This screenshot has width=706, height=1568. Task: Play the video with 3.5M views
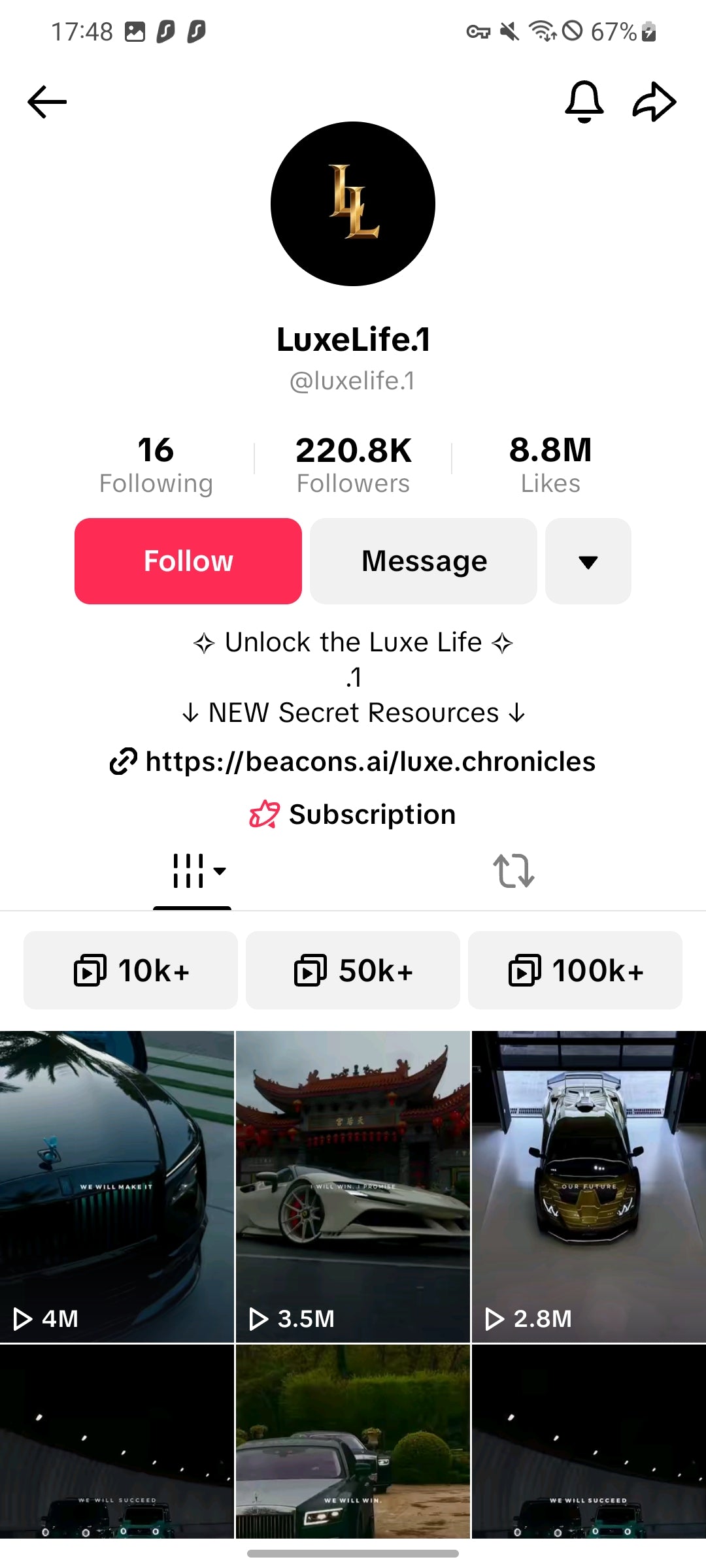(x=353, y=1186)
